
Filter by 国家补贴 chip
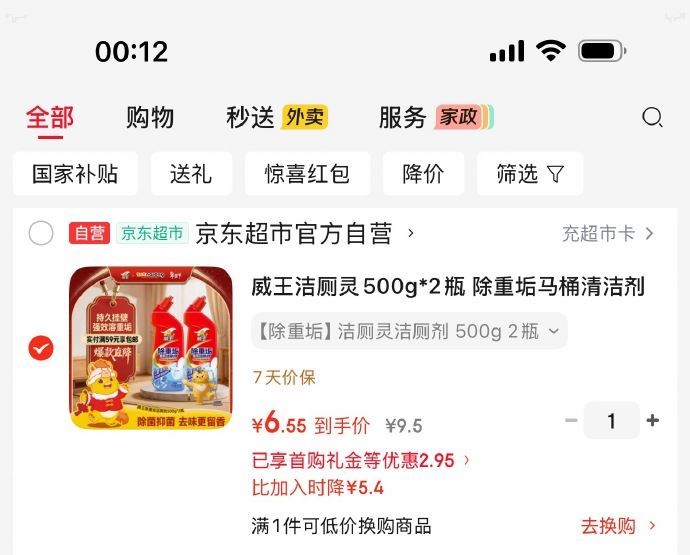75,174
